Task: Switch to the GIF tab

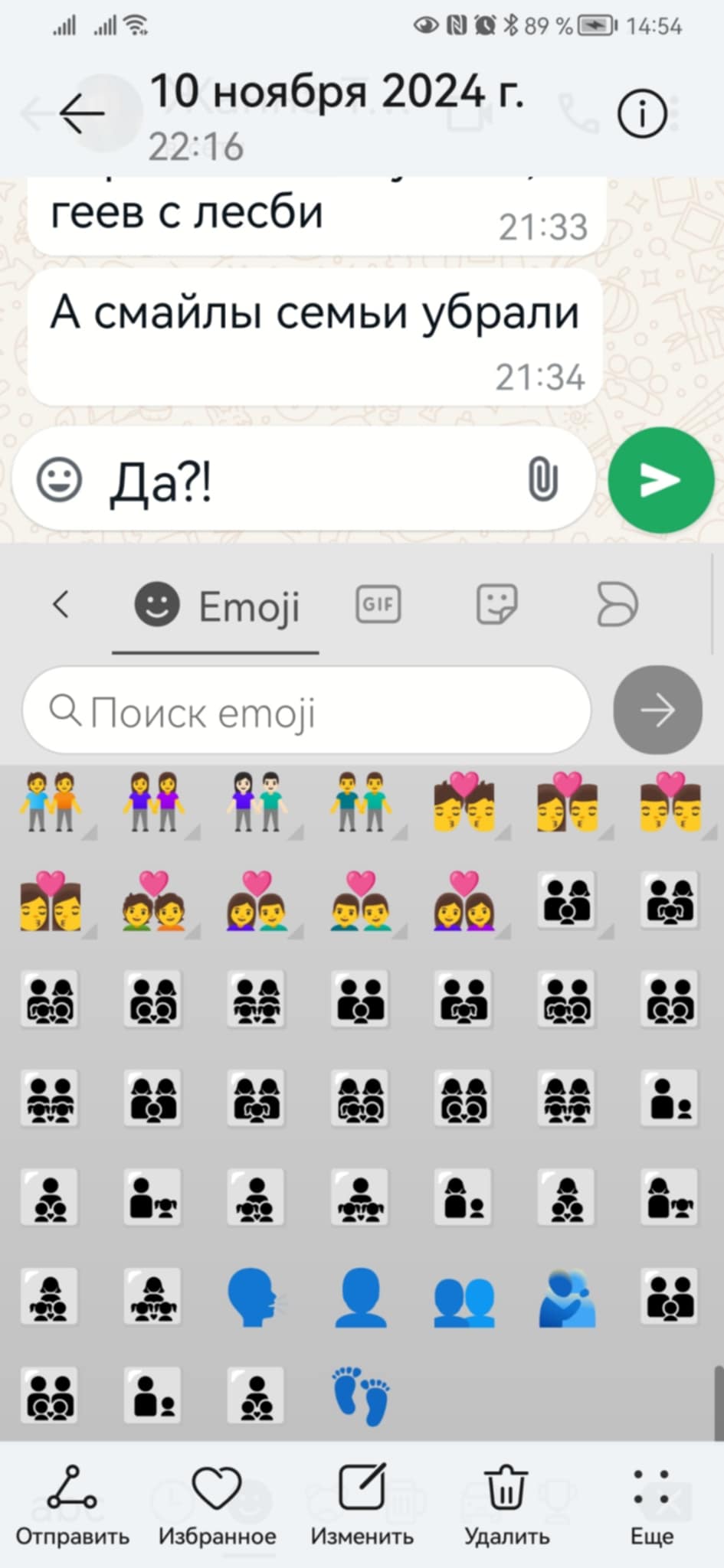Action: 378,604
